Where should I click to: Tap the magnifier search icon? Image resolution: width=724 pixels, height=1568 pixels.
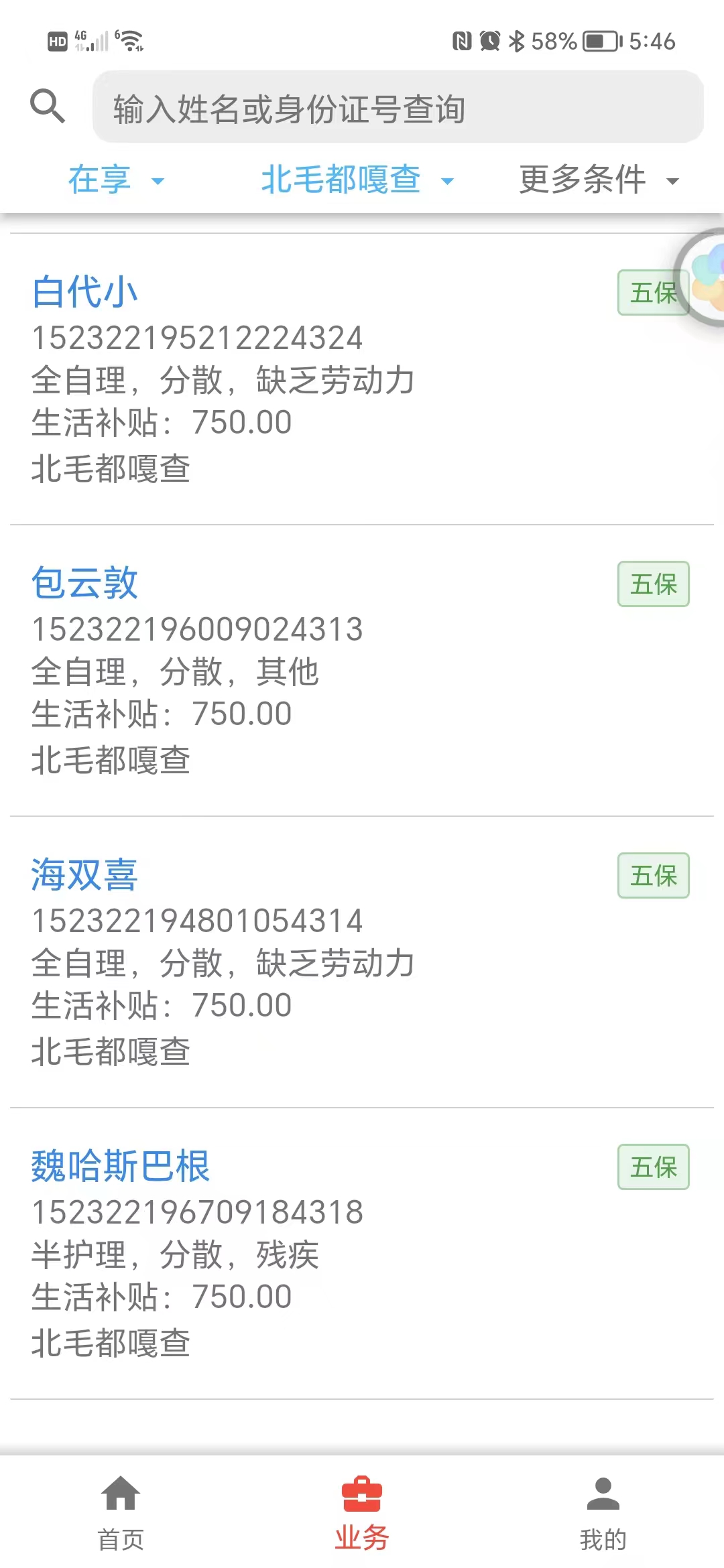point(48,106)
